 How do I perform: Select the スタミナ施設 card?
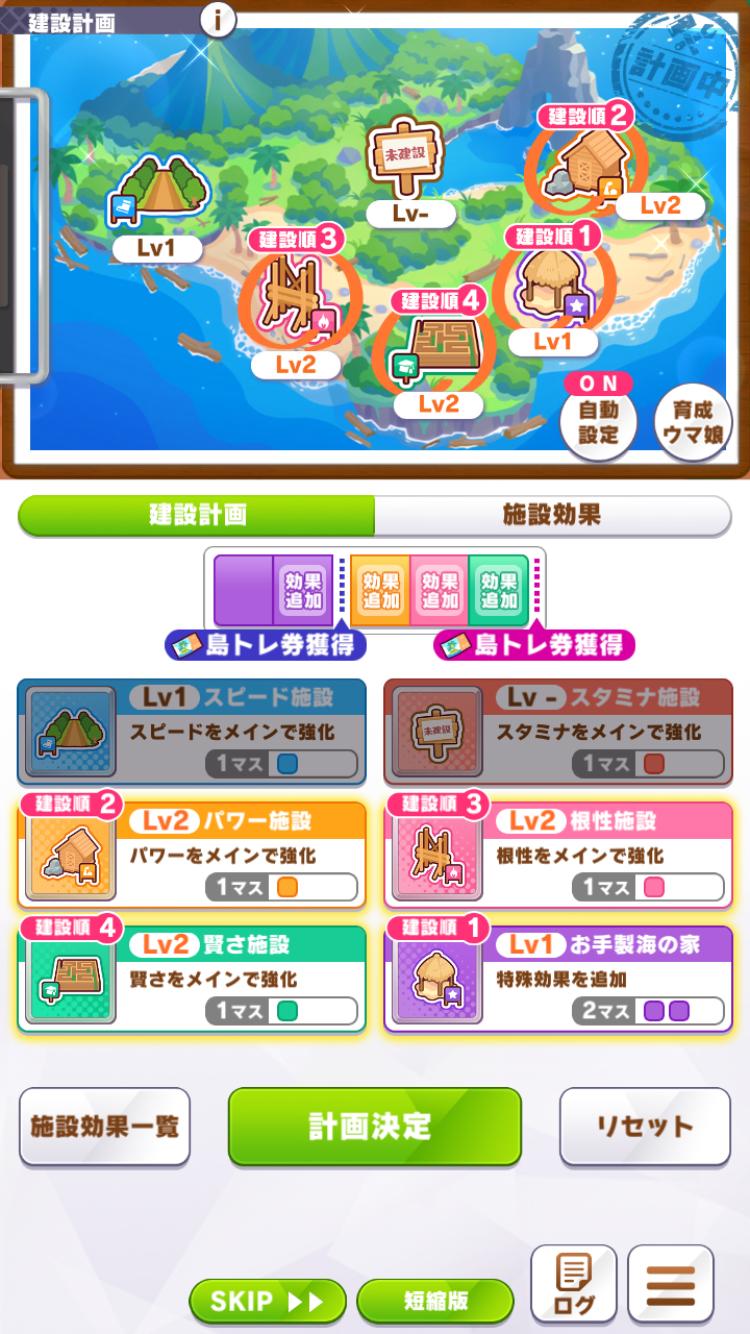tap(558, 732)
